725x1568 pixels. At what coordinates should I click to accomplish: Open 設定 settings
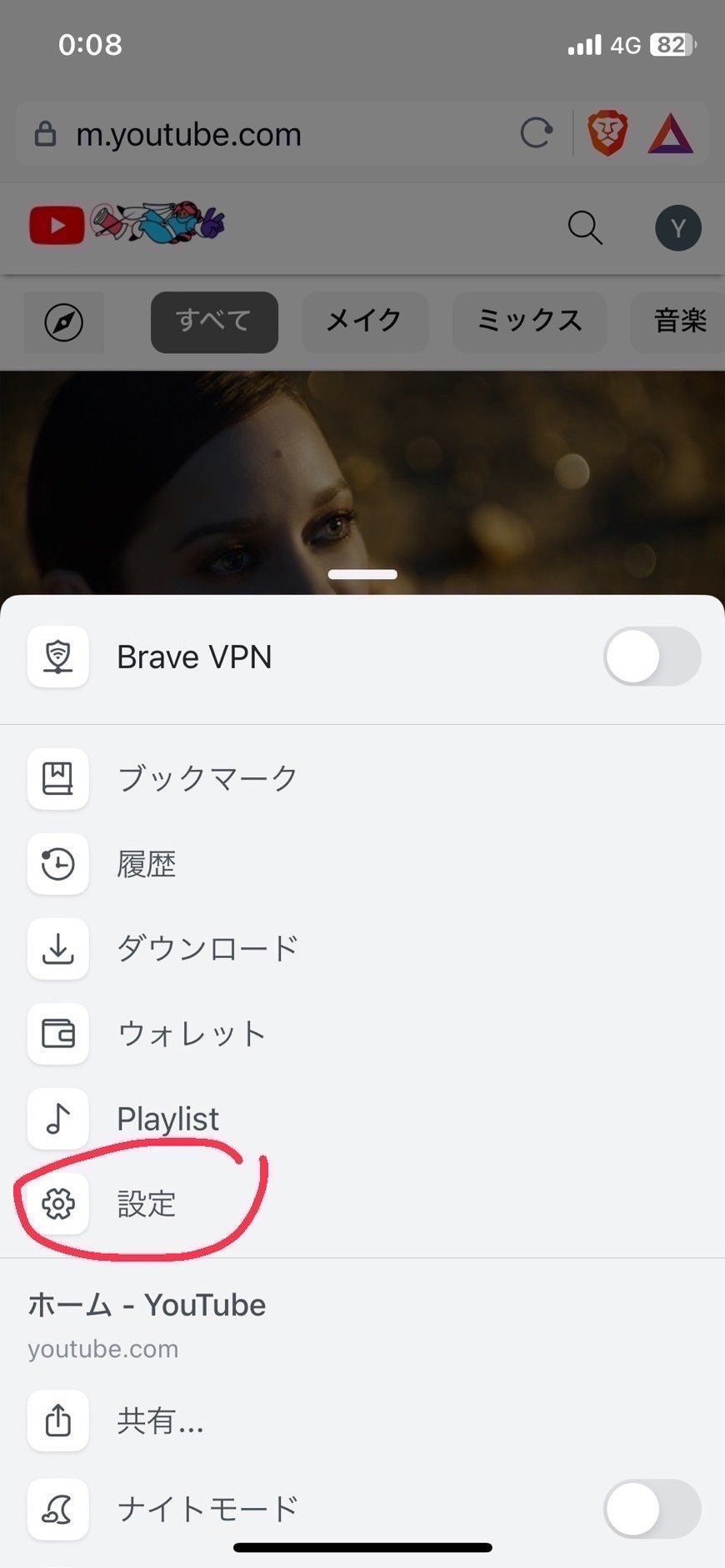click(x=362, y=1204)
